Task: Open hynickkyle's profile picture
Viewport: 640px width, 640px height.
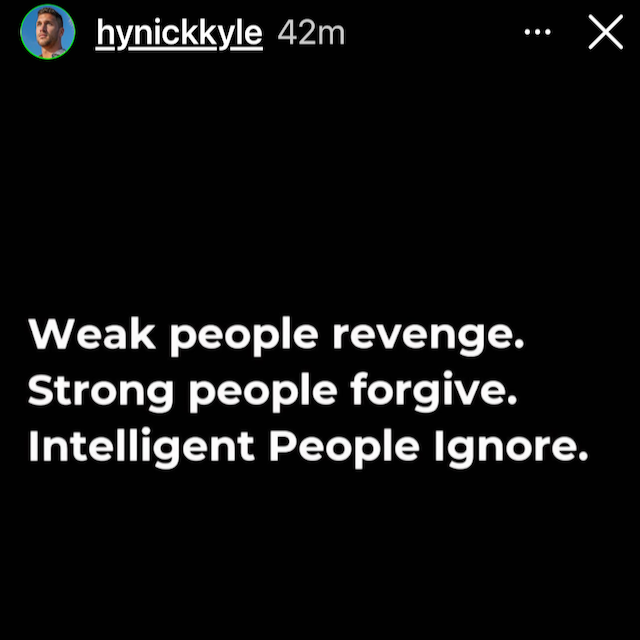Action: [x=47, y=33]
